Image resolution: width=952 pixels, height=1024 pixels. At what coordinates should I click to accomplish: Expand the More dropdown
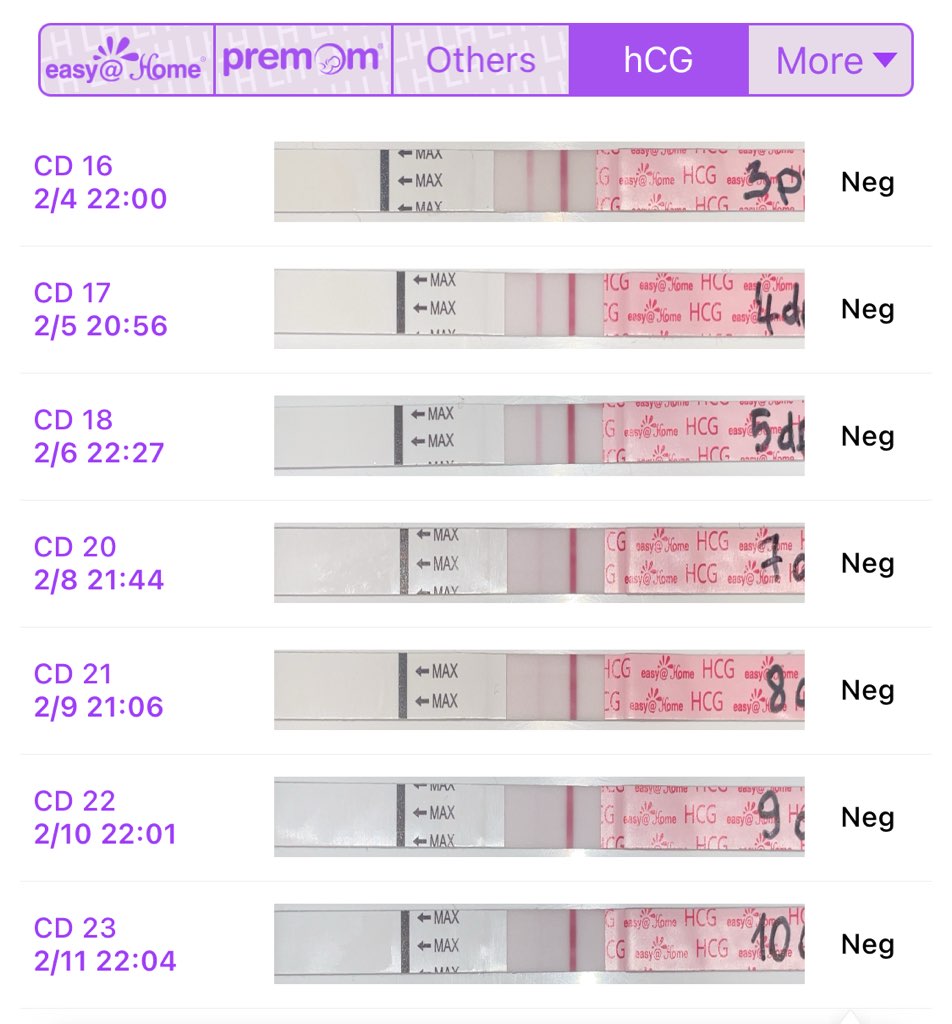[x=831, y=60]
